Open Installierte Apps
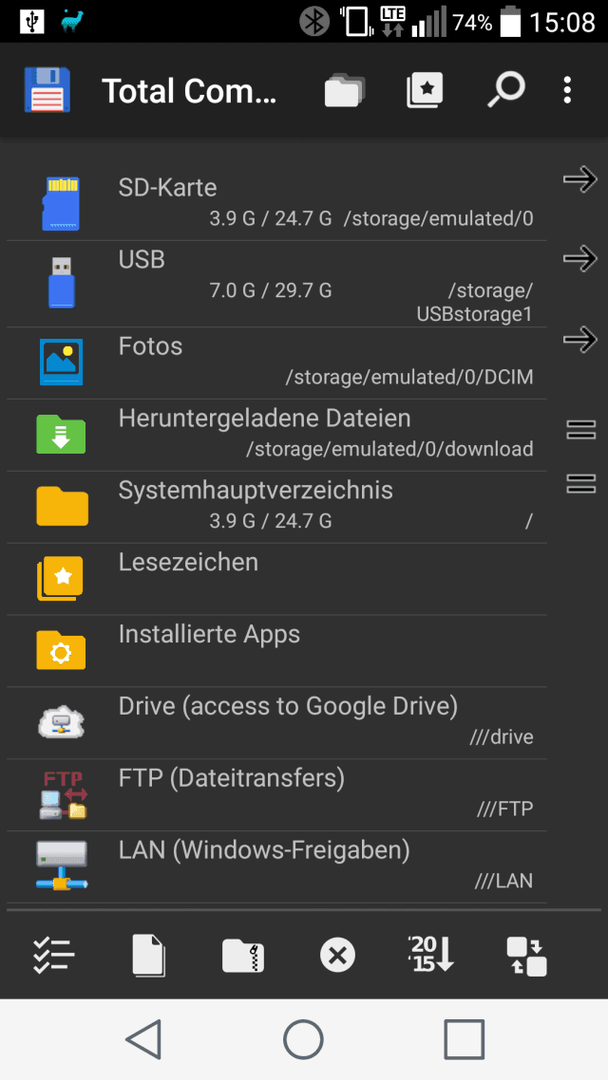 pyautogui.click(x=277, y=651)
